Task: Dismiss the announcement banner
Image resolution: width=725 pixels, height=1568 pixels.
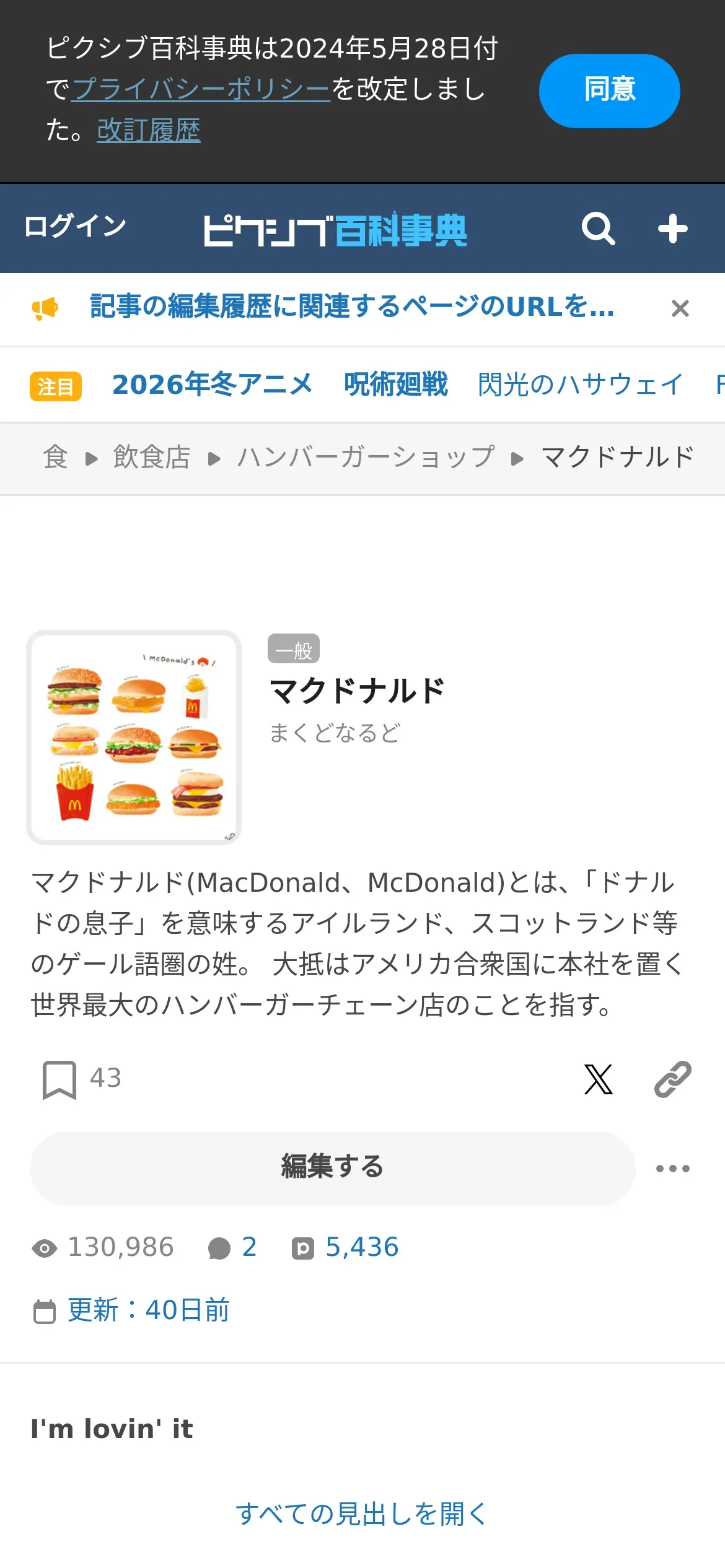Action: pos(680,308)
